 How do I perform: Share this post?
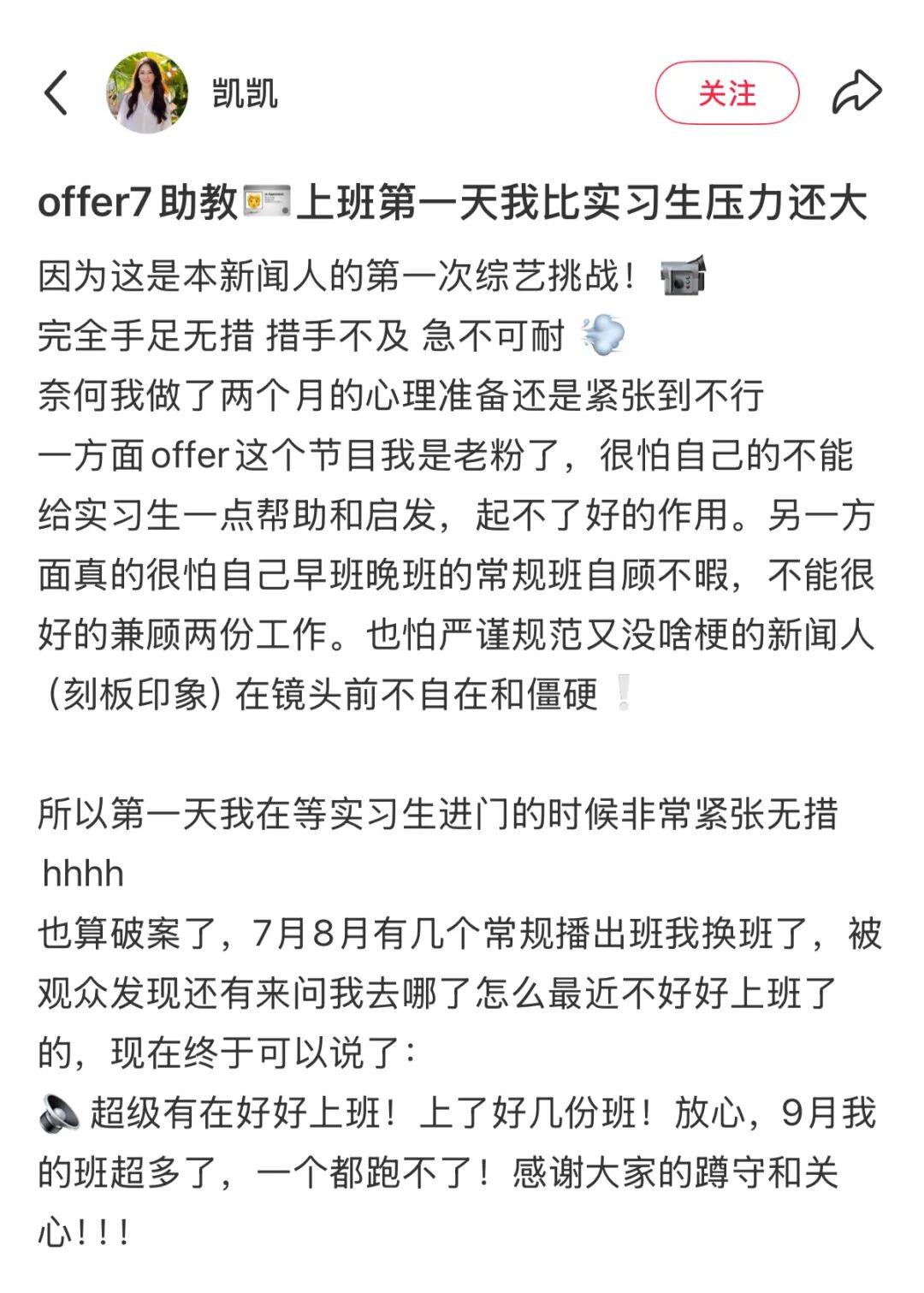tap(856, 92)
